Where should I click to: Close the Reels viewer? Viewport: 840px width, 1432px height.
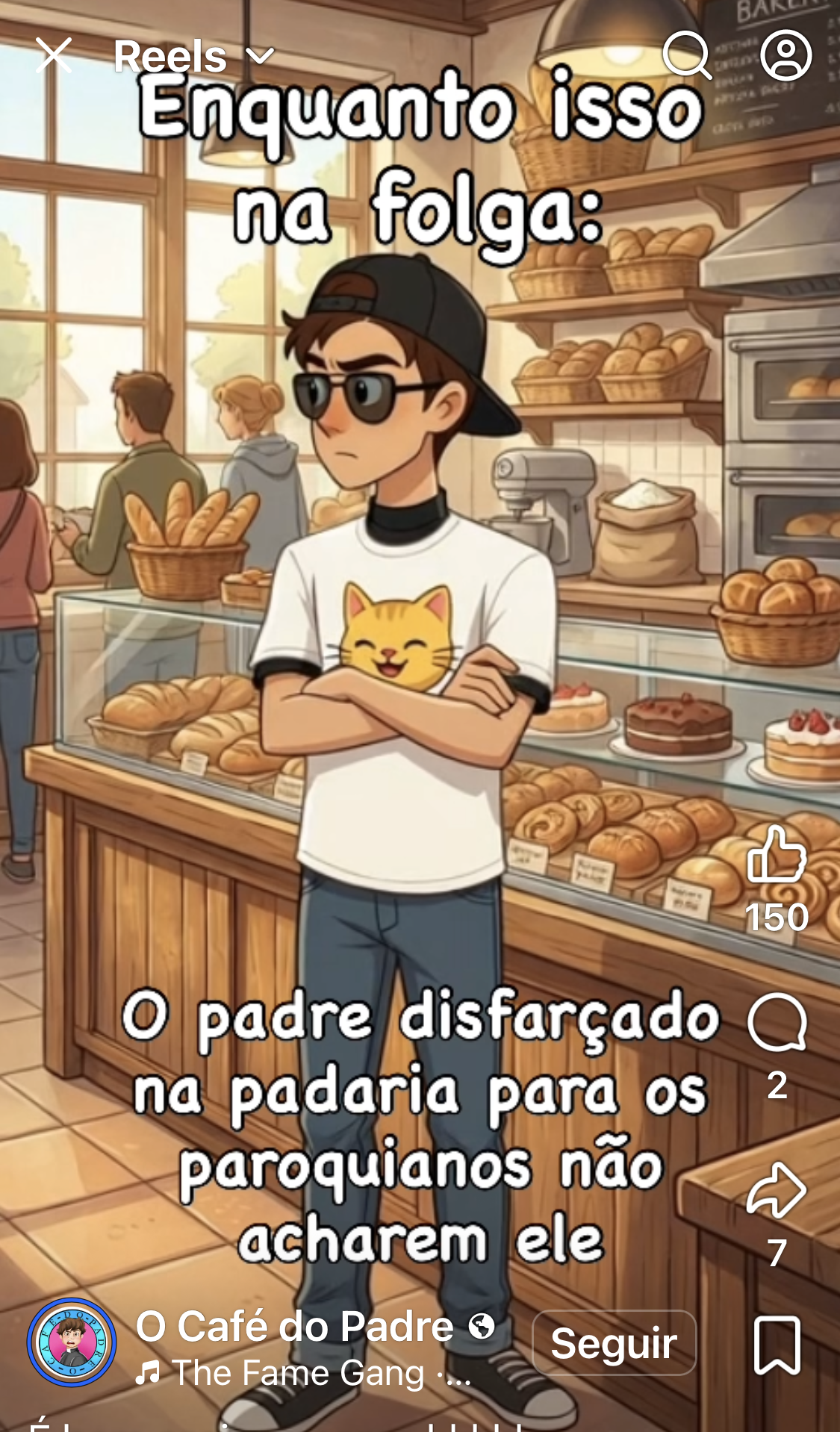point(54,56)
